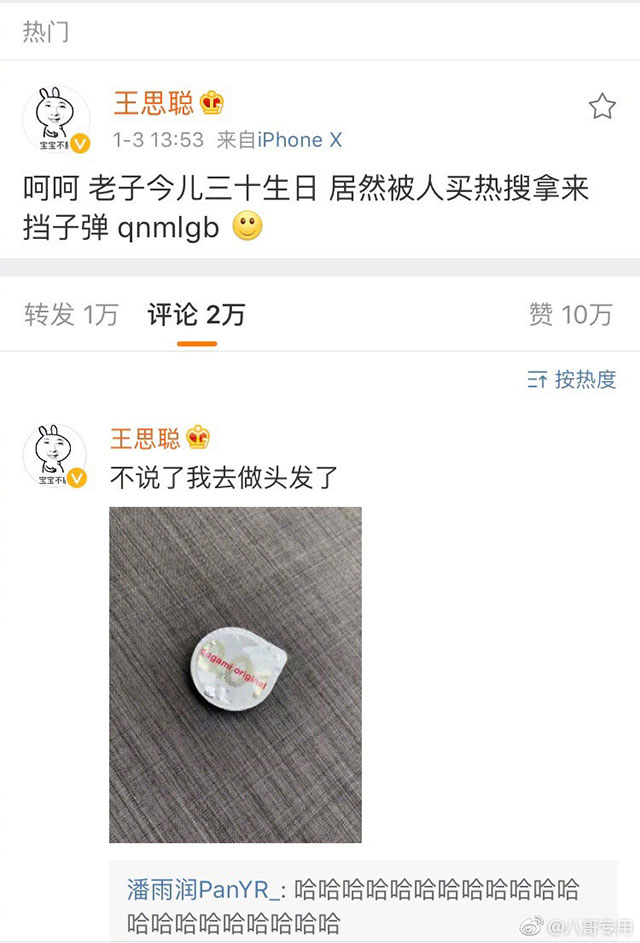
Task: Switch to the 转发 1万 tab
Action: pos(71,315)
